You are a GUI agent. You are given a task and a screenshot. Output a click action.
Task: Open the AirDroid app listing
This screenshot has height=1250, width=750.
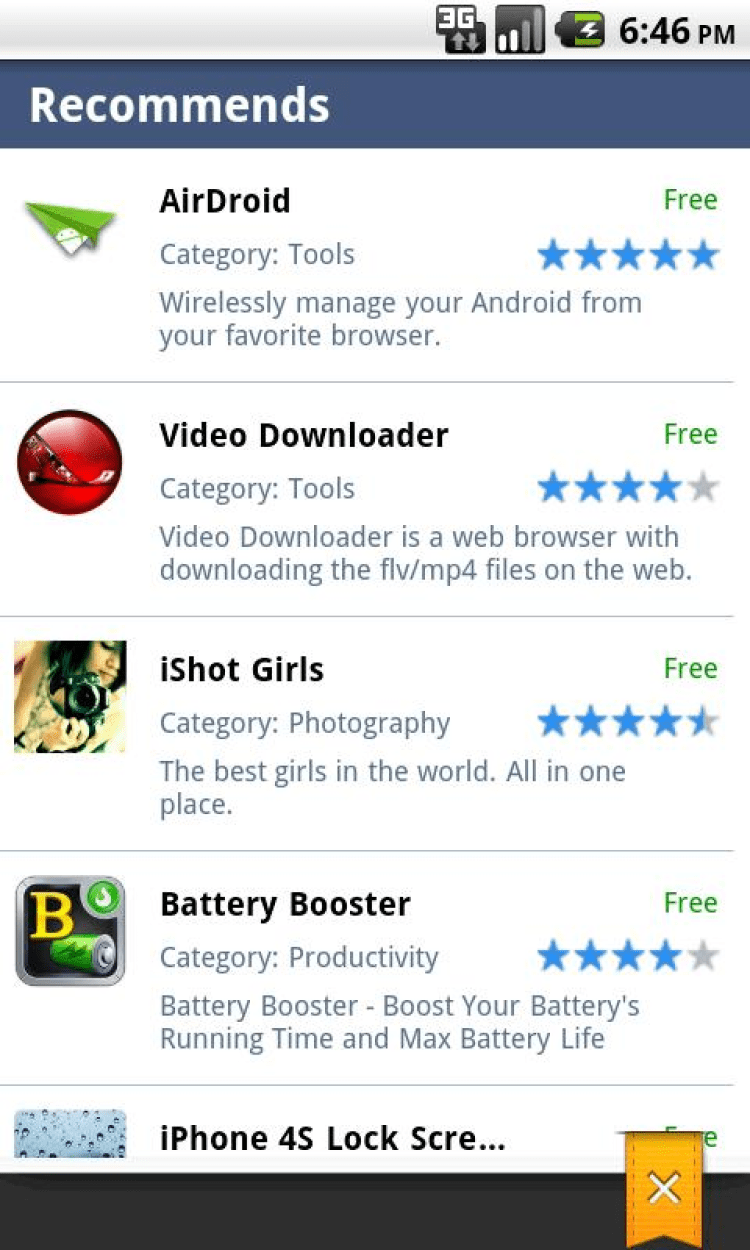click(x=374, y=266)
